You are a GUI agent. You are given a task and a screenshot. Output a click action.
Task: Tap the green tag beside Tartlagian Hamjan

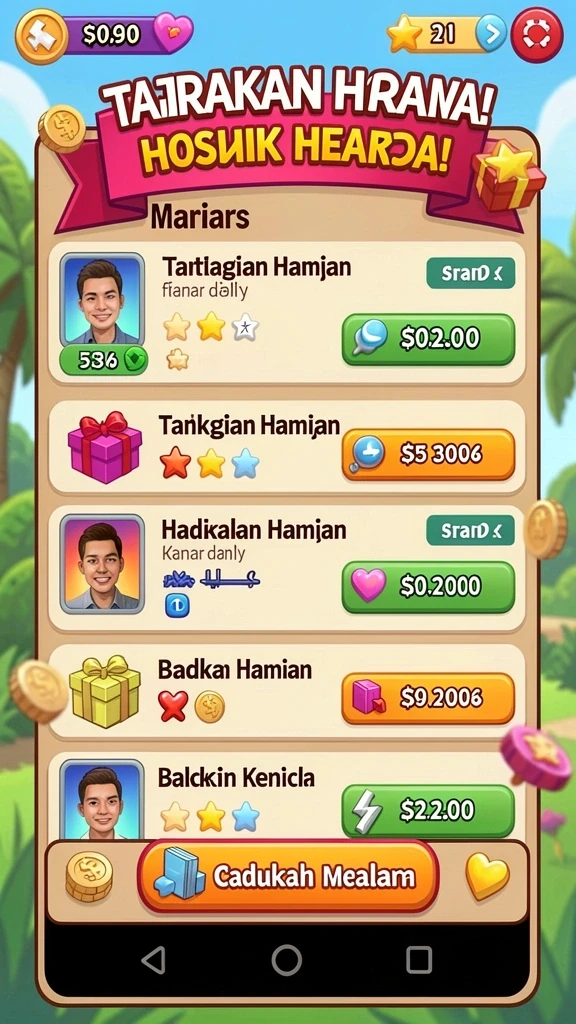(470, 273)
